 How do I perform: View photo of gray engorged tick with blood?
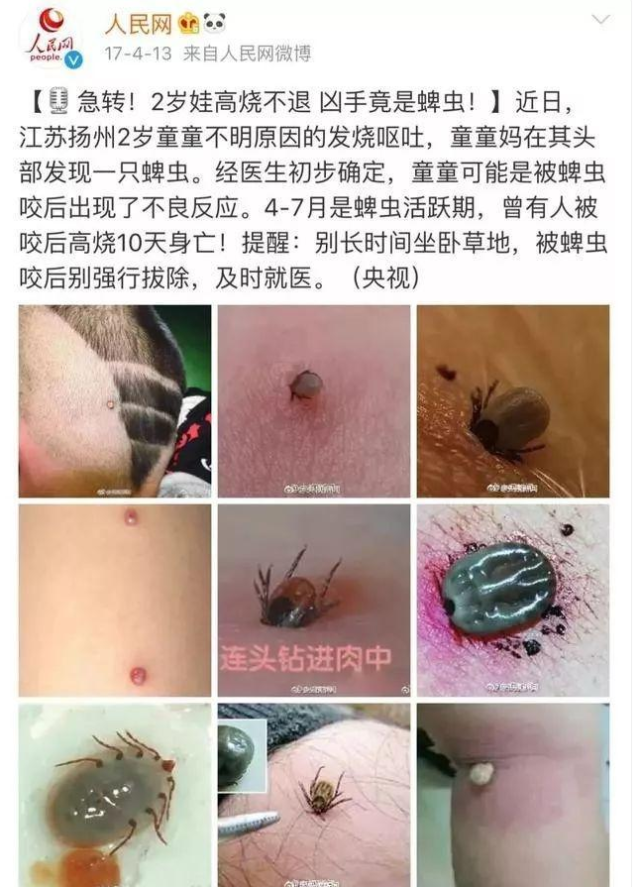pos(513,600)
